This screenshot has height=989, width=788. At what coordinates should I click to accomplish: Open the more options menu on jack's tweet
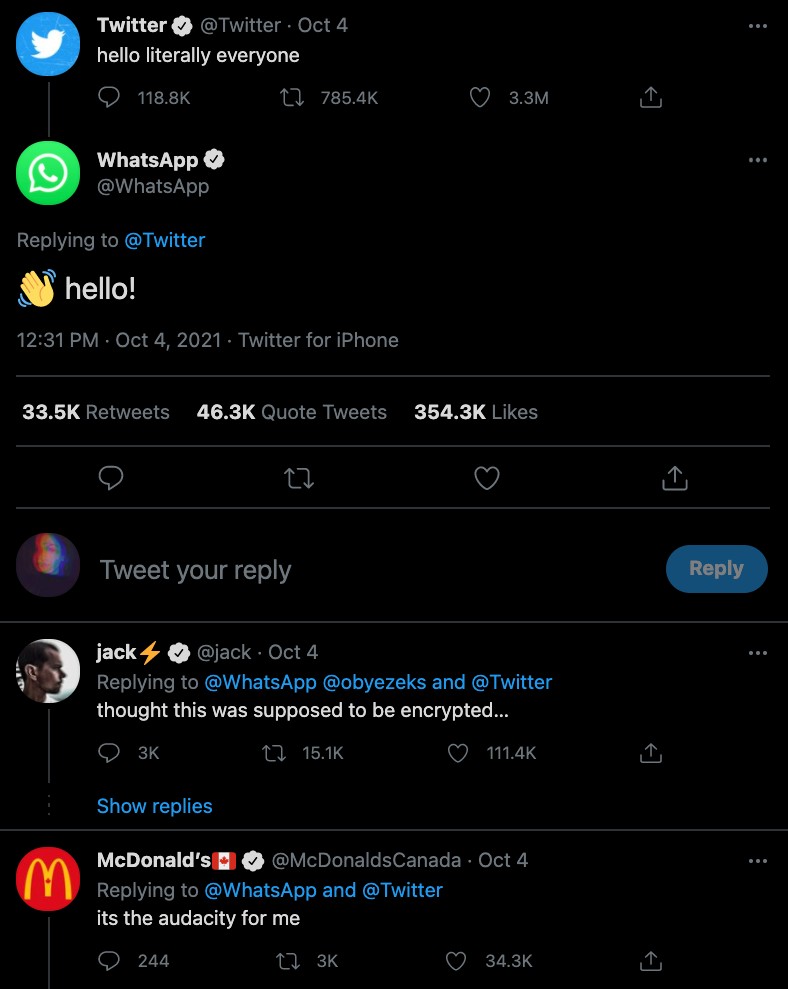(x=757, y=651)
